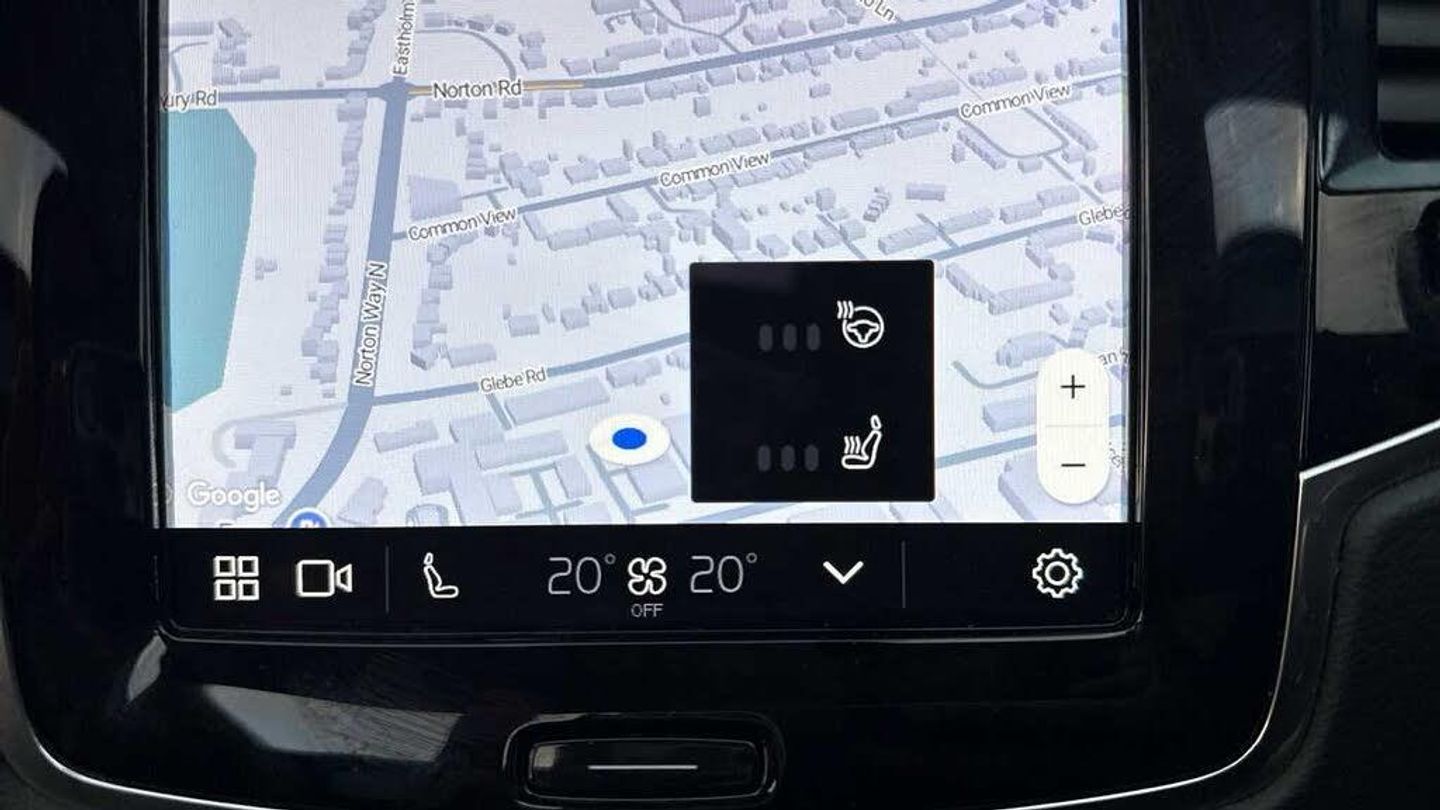Zoom in on the map
The image size is (1440, 810).
(1072, 388)
